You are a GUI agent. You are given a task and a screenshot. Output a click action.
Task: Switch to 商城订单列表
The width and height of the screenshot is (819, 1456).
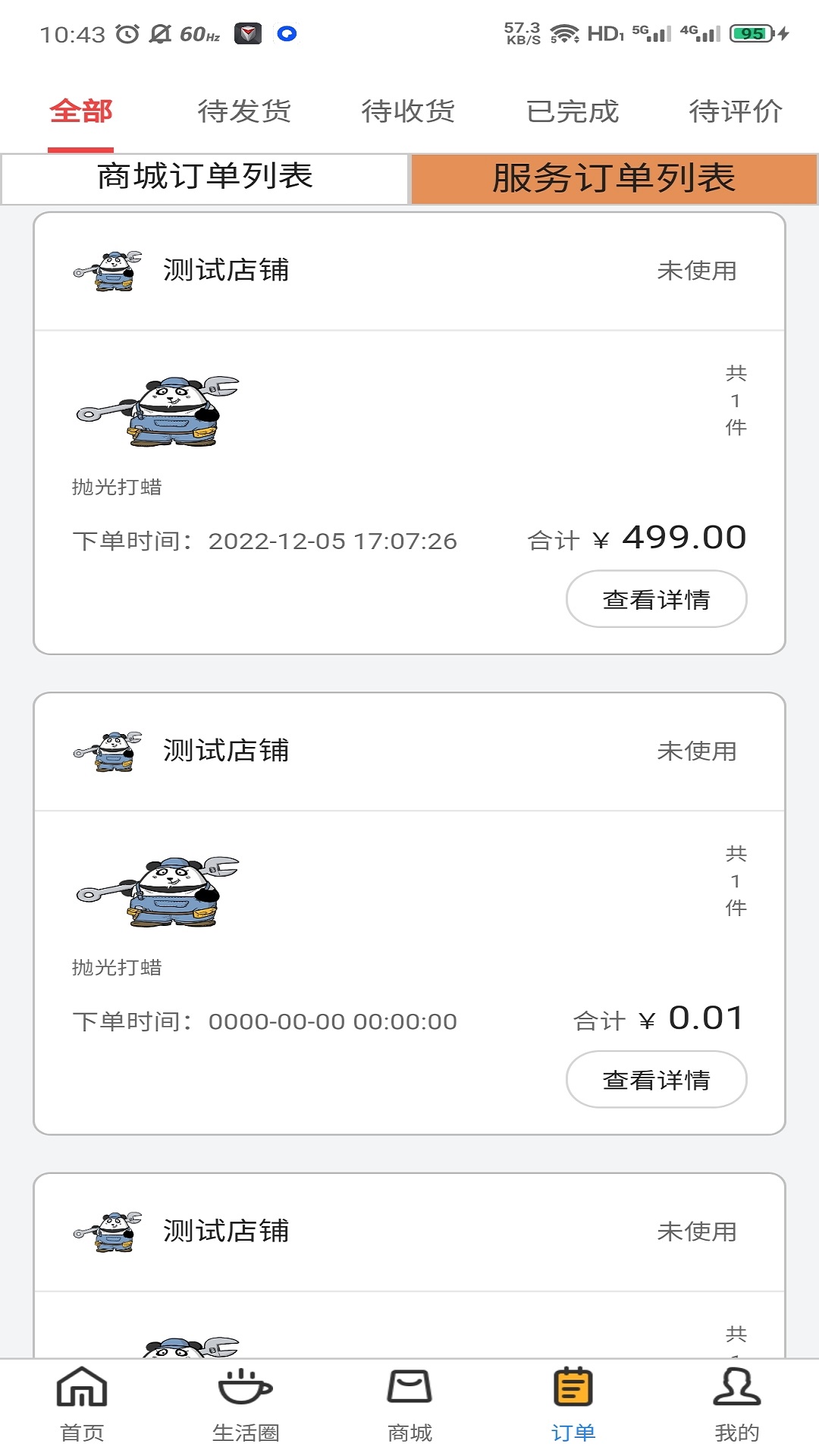click(205, 179)
